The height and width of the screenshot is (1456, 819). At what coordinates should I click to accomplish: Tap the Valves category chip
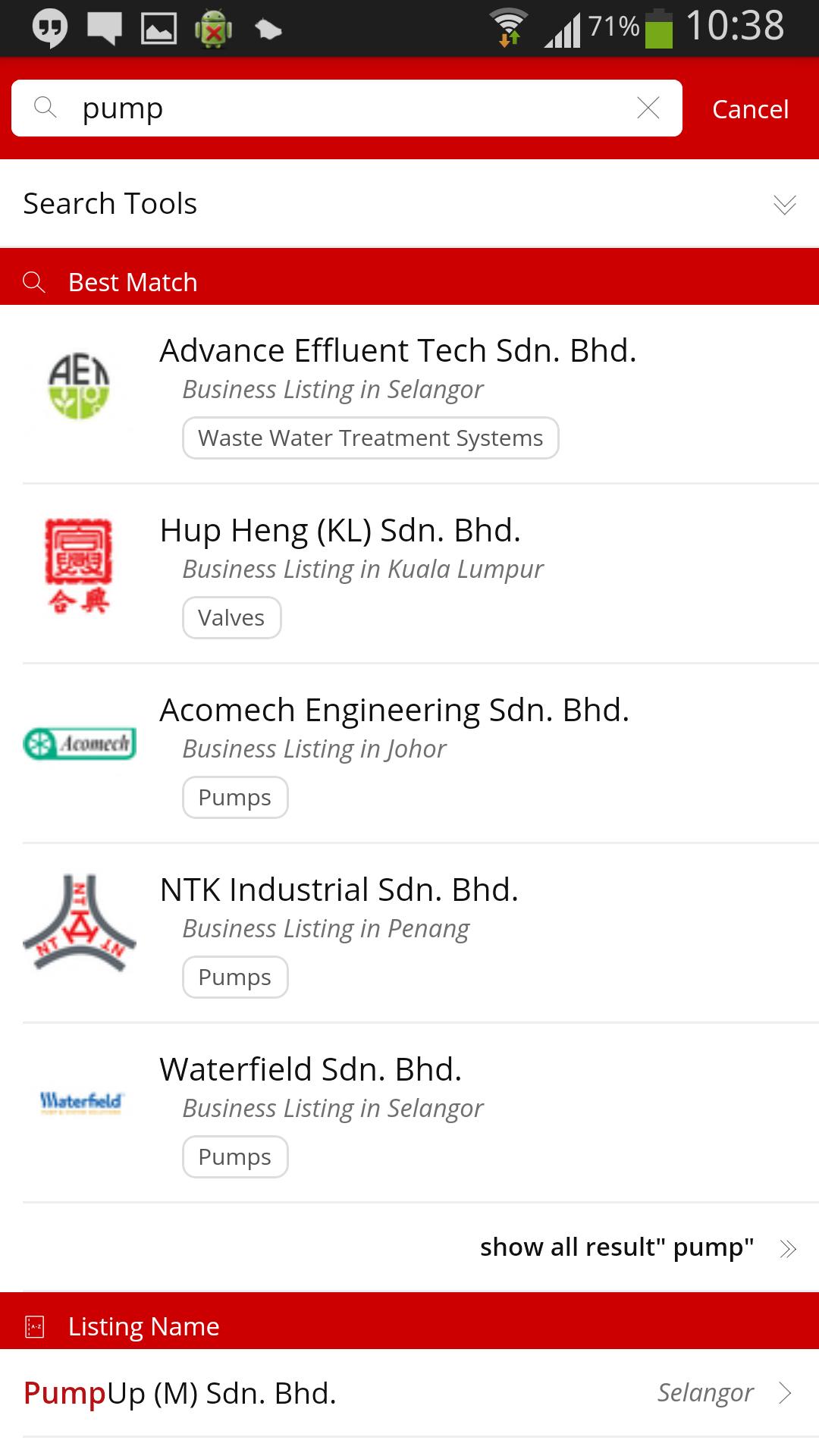click(231, 618)
